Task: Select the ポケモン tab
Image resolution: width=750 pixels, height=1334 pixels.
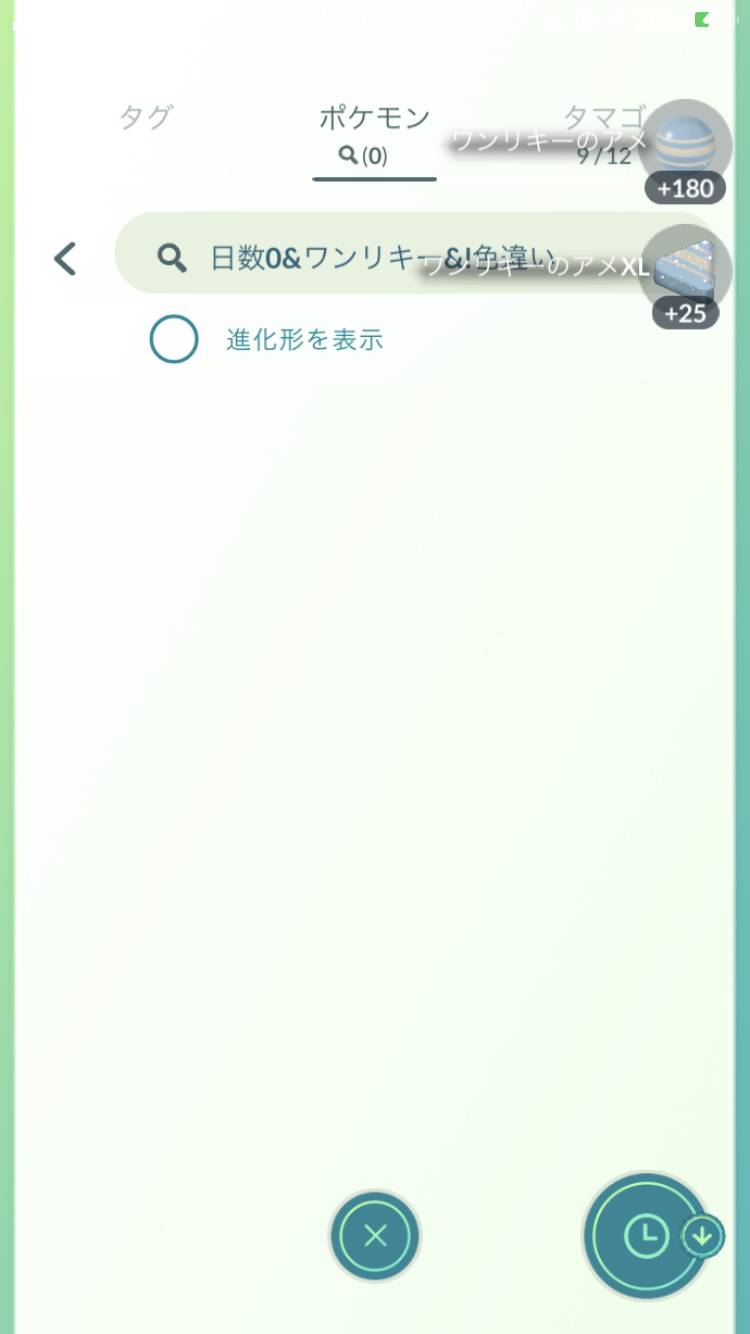Action: click(x=374, y=118)
